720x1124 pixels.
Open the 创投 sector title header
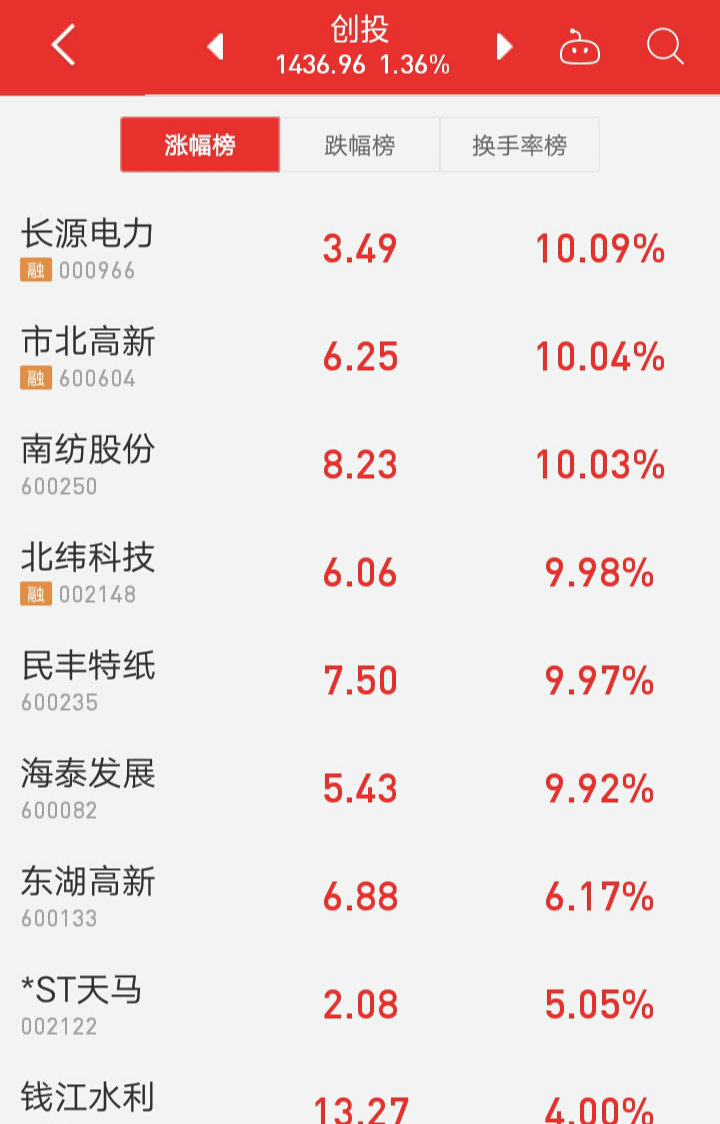(360, 31)
